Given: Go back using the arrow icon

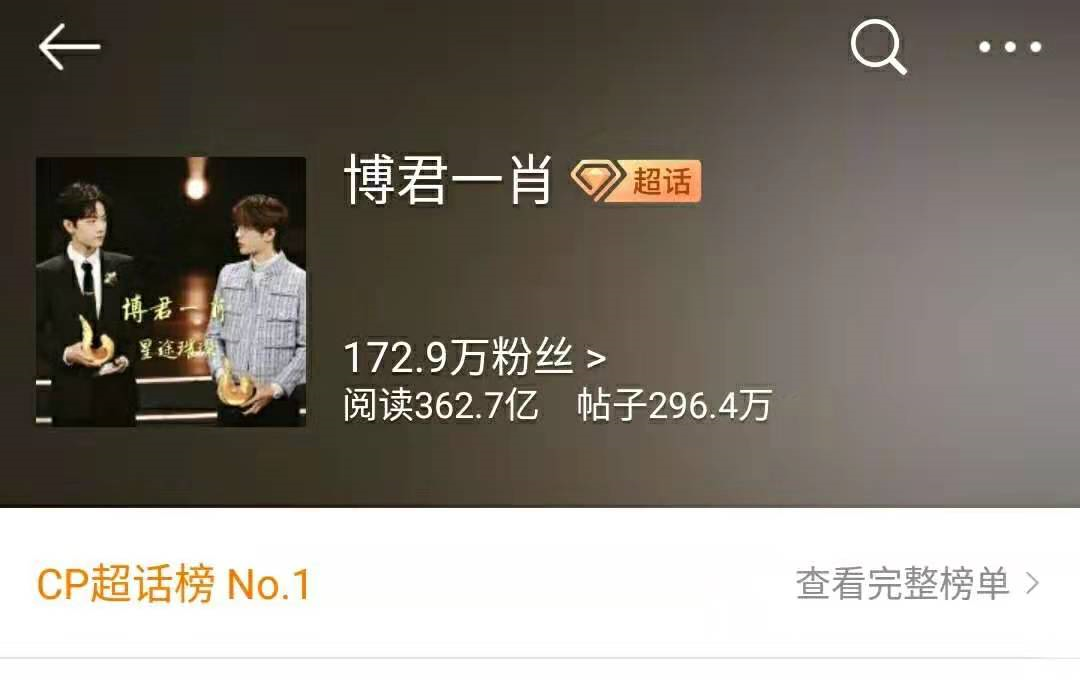Looking at the screenshot, I should coord(69,47).
